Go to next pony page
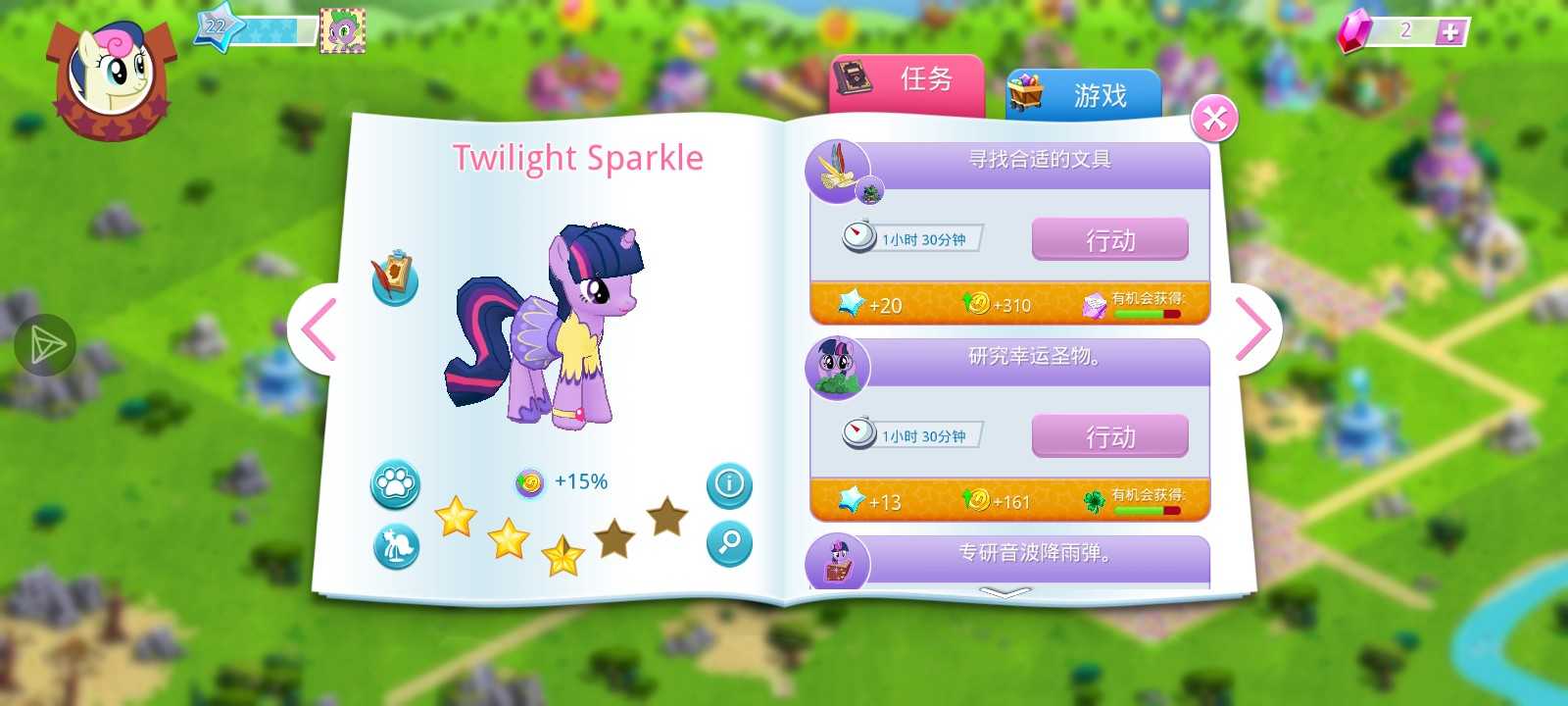The height and width of the screenshot is (706, 1568). point(1252,329)
